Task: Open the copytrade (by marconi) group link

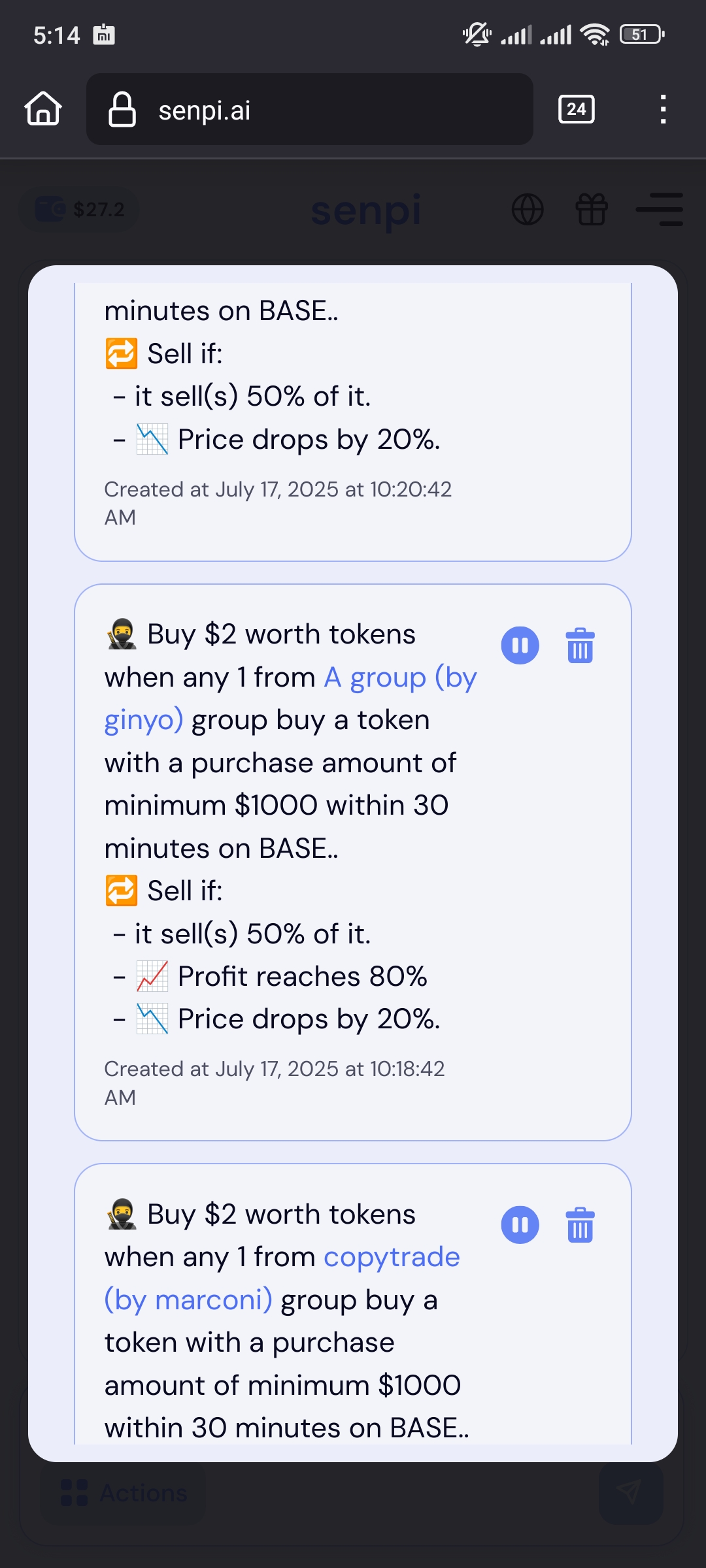Action: (282, 1279)
